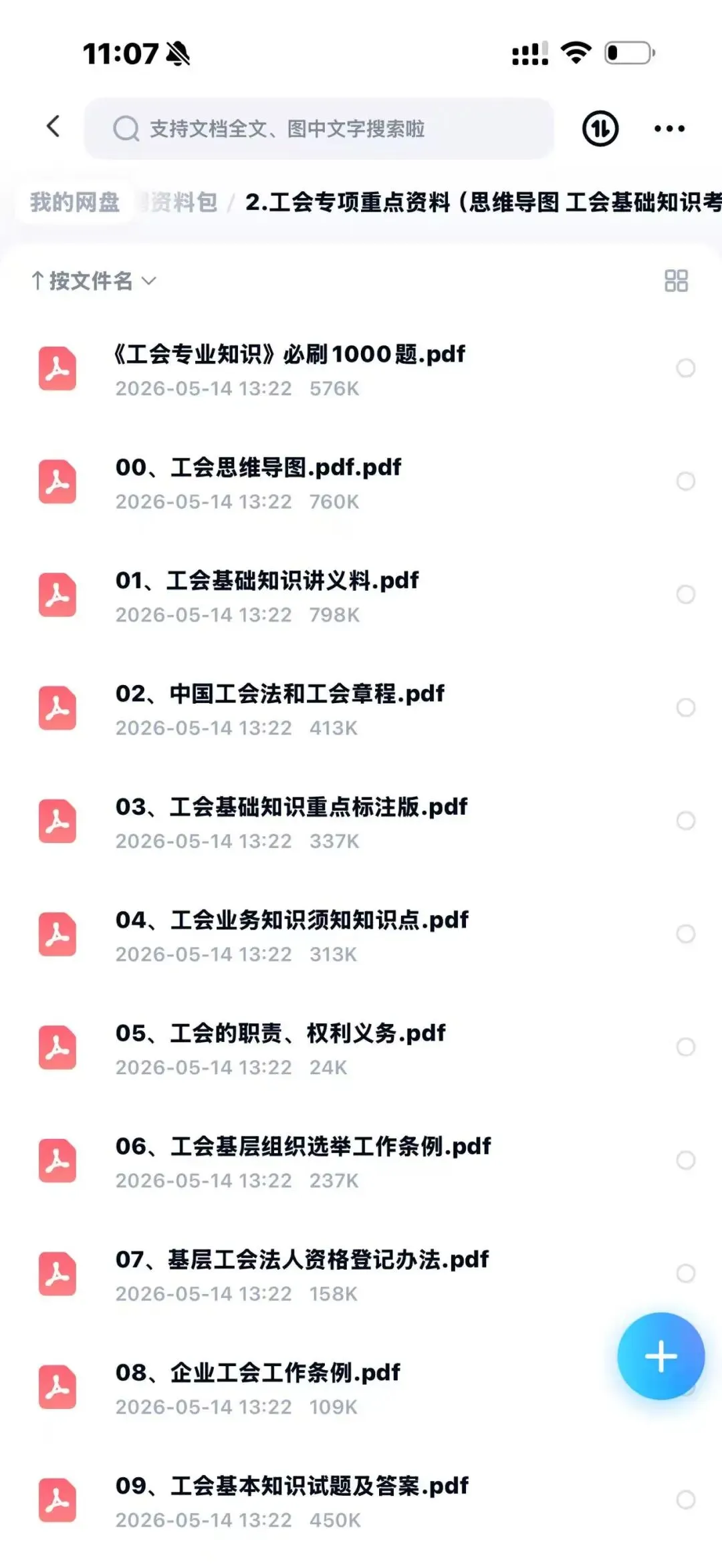Jump to 我的网盘 in the breadcrumb

[x=74, y=202]
